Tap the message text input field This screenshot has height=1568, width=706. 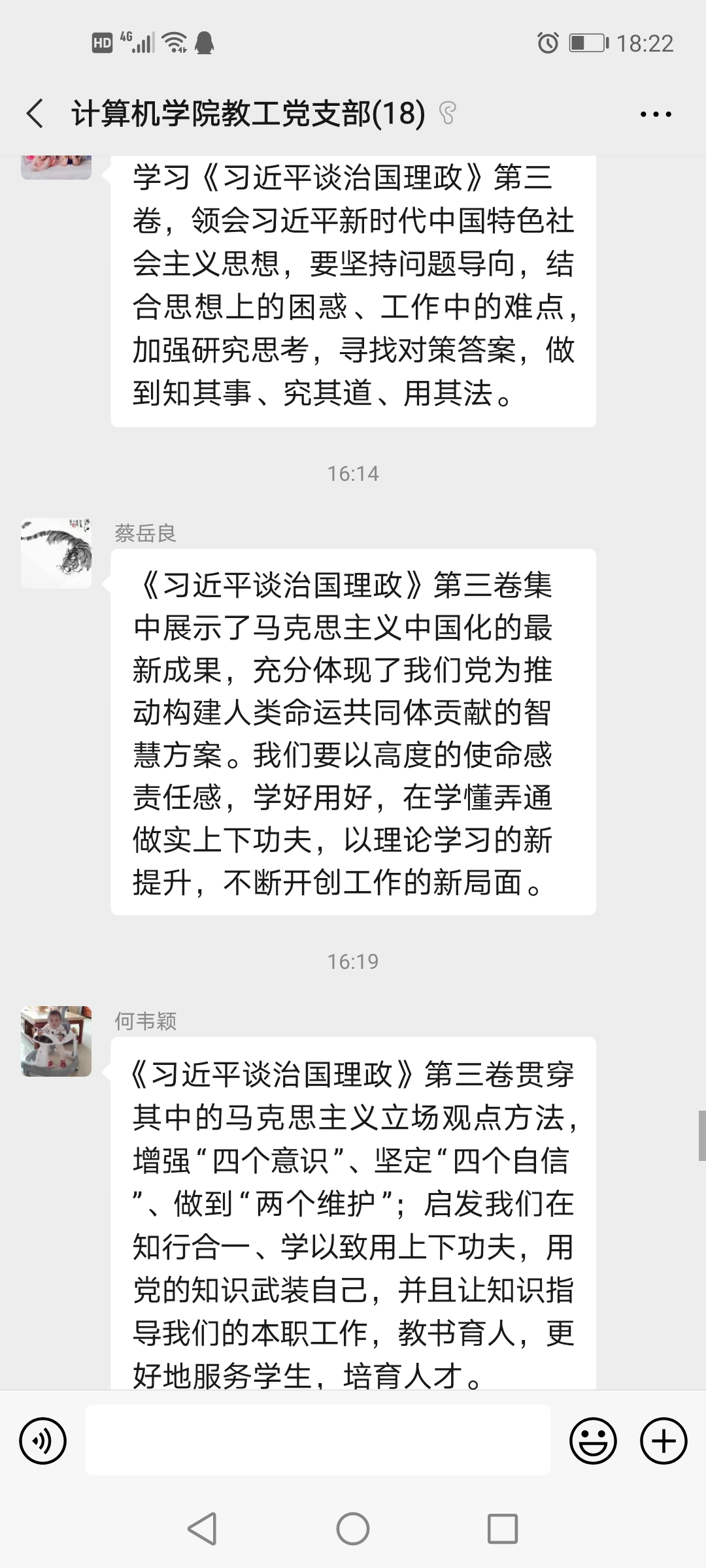(317, 1441)
